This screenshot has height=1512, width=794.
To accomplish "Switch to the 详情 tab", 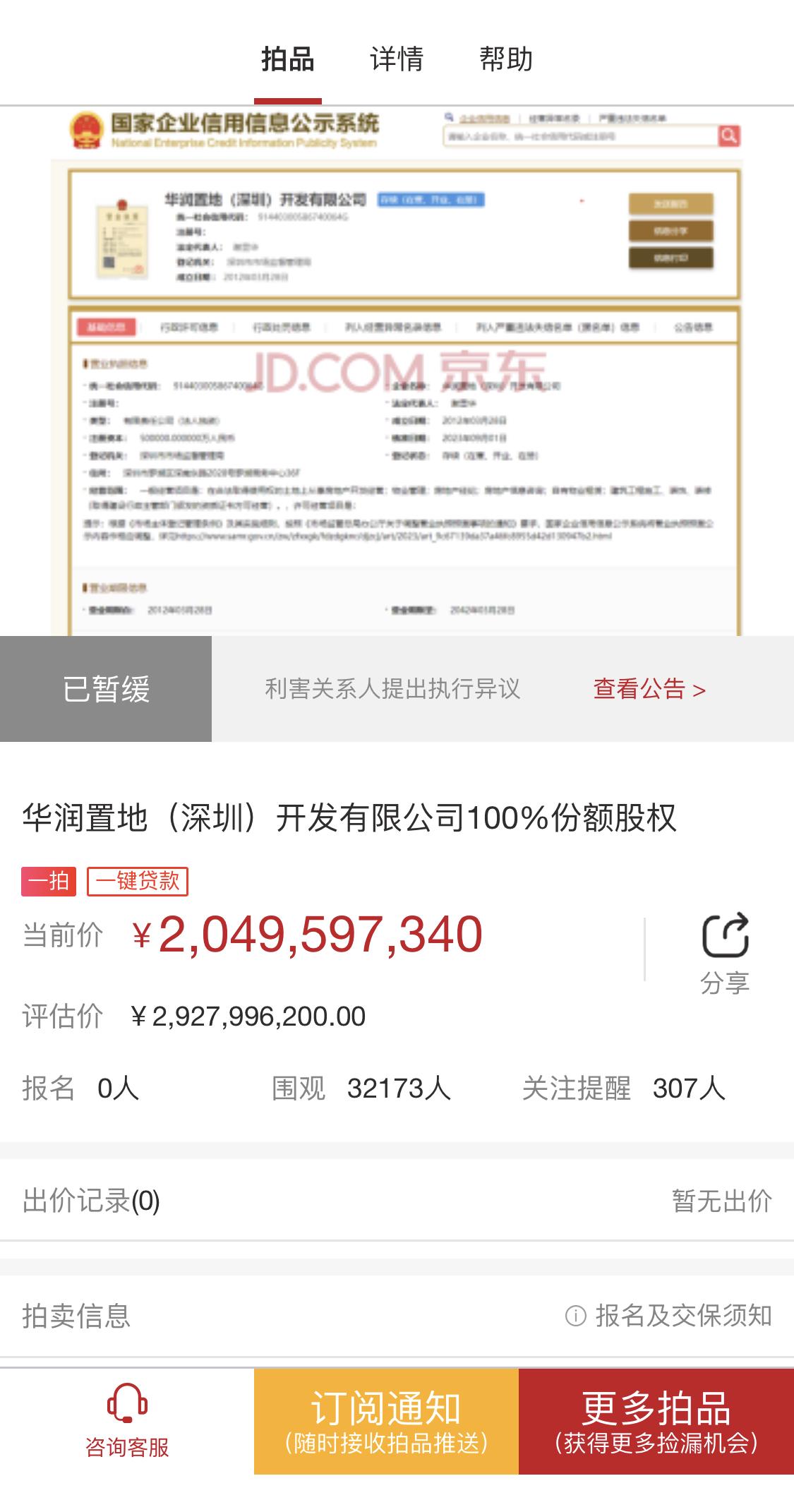I will tap(397, 59).
